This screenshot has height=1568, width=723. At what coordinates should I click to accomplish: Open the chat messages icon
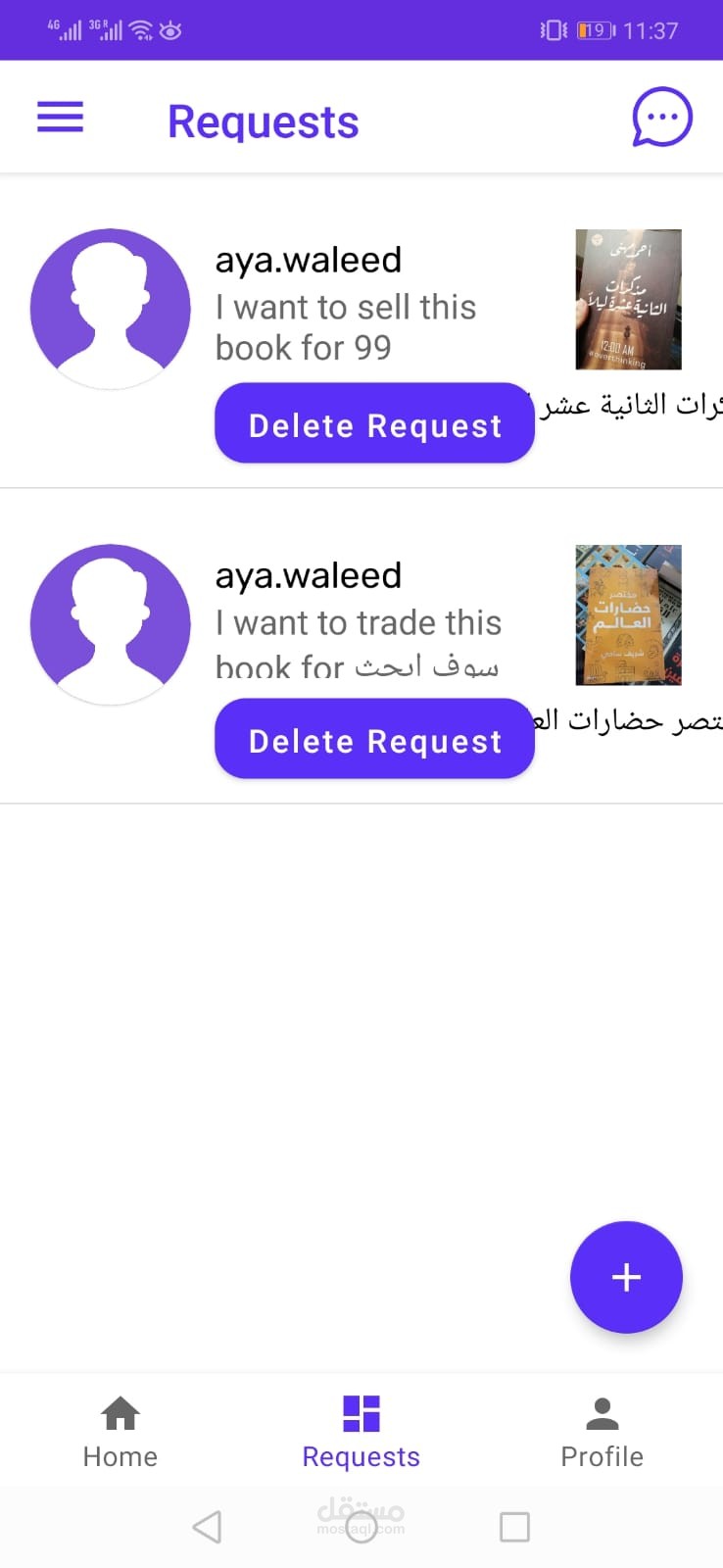tap(662, 119)
